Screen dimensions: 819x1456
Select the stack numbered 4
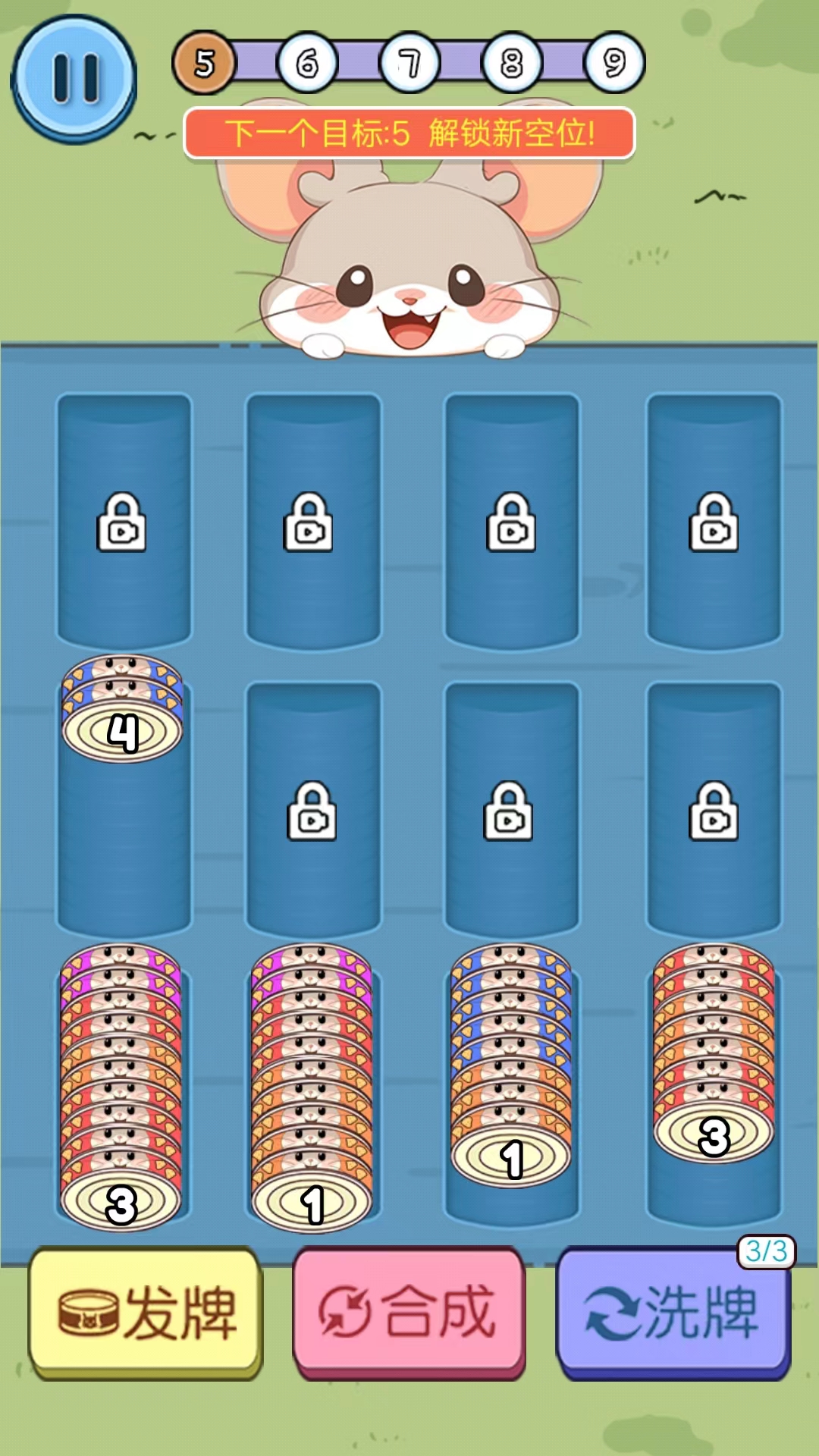[x=122, y=711]
